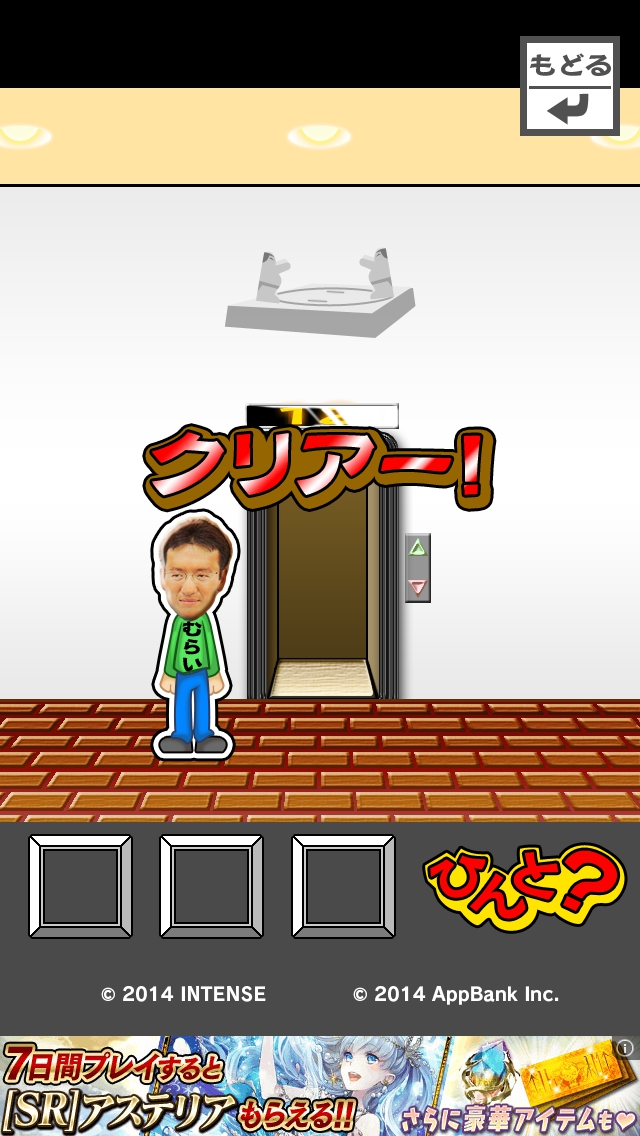640x1136 pixels.
Task: Tap the もどる back button
Action: 569,86
